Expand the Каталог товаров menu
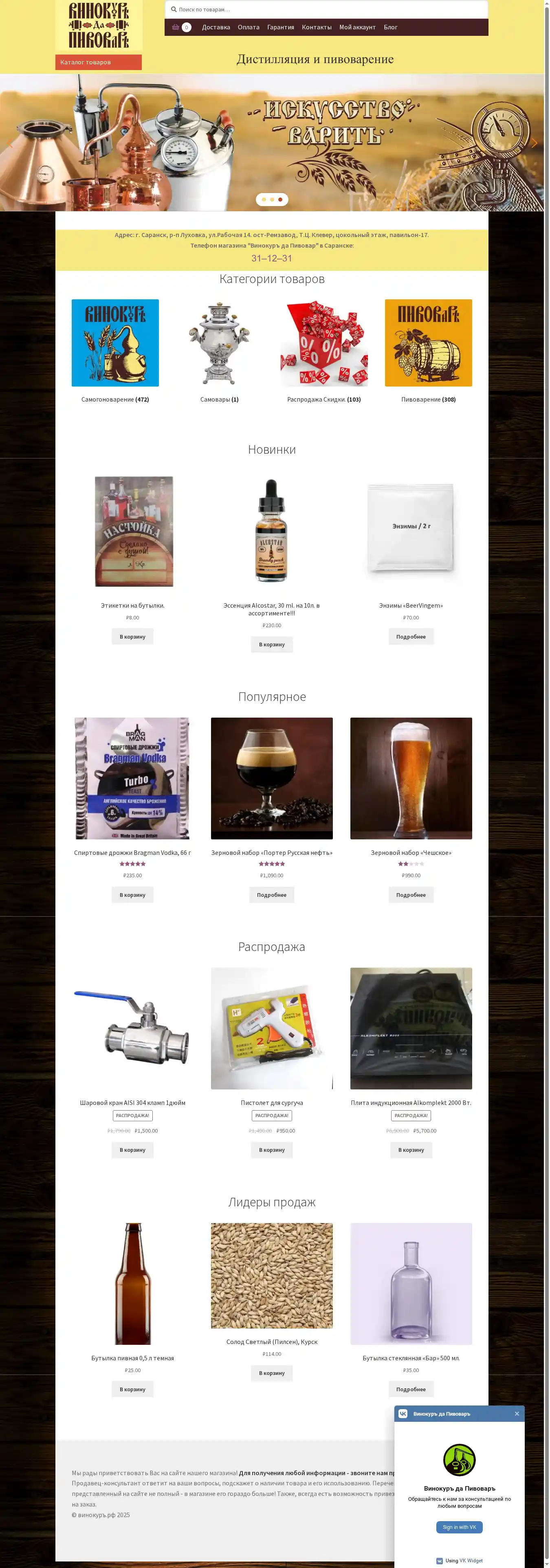Image resolution: width=550 pixels, height=1568 pixels. pos(98,62)
